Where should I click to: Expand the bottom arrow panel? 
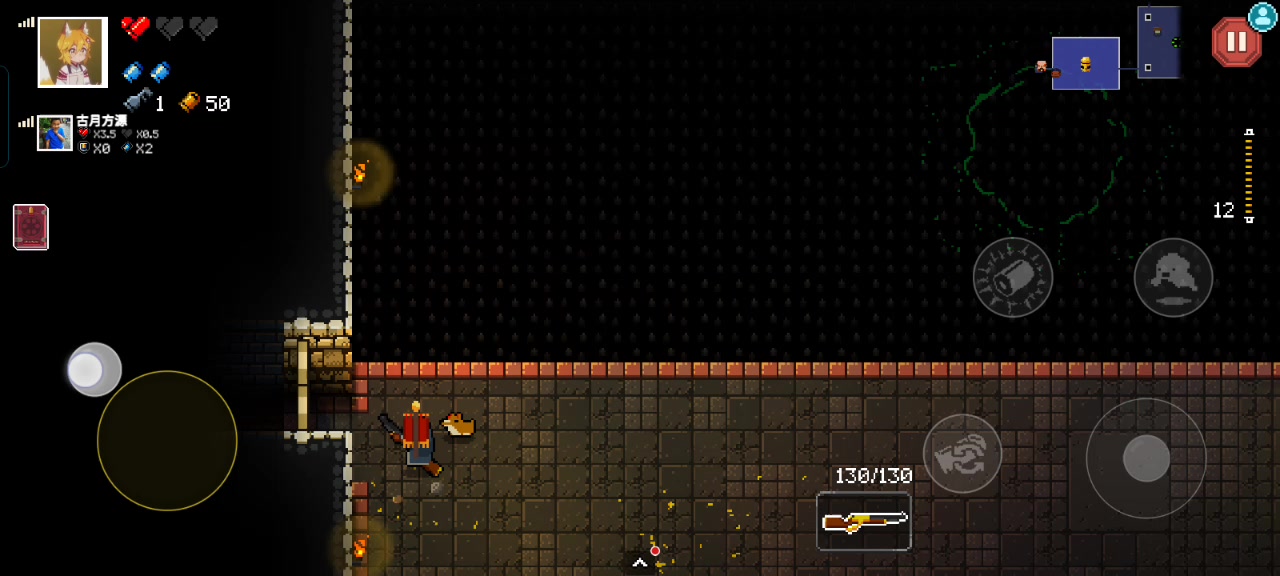(640, 564)
